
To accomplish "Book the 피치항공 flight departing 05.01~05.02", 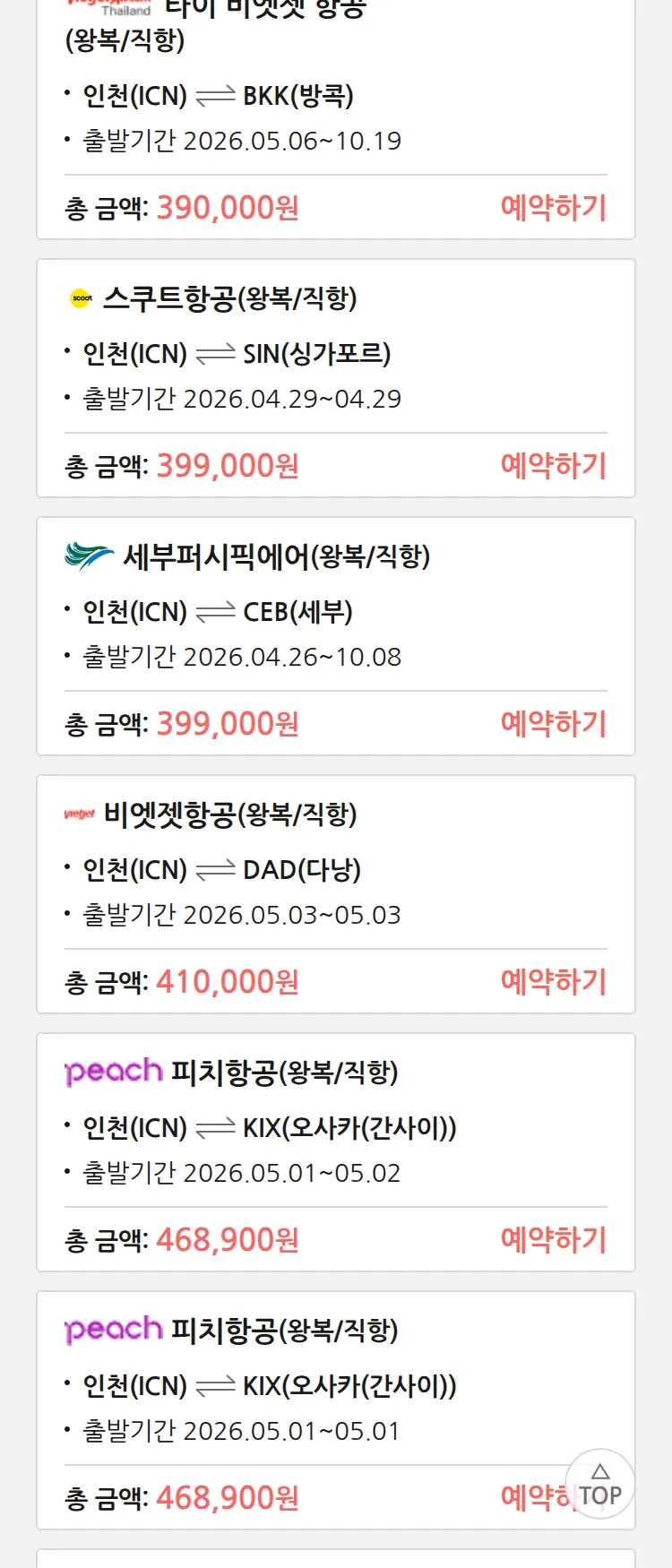I will pos(553,1240).
